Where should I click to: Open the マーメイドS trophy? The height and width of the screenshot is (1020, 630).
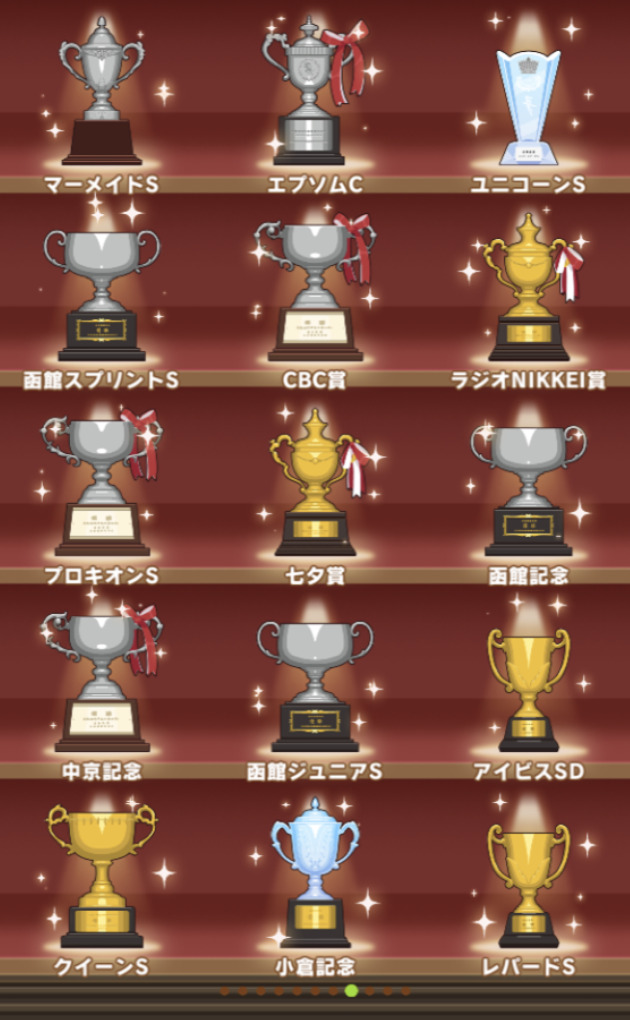pos(102,91)
